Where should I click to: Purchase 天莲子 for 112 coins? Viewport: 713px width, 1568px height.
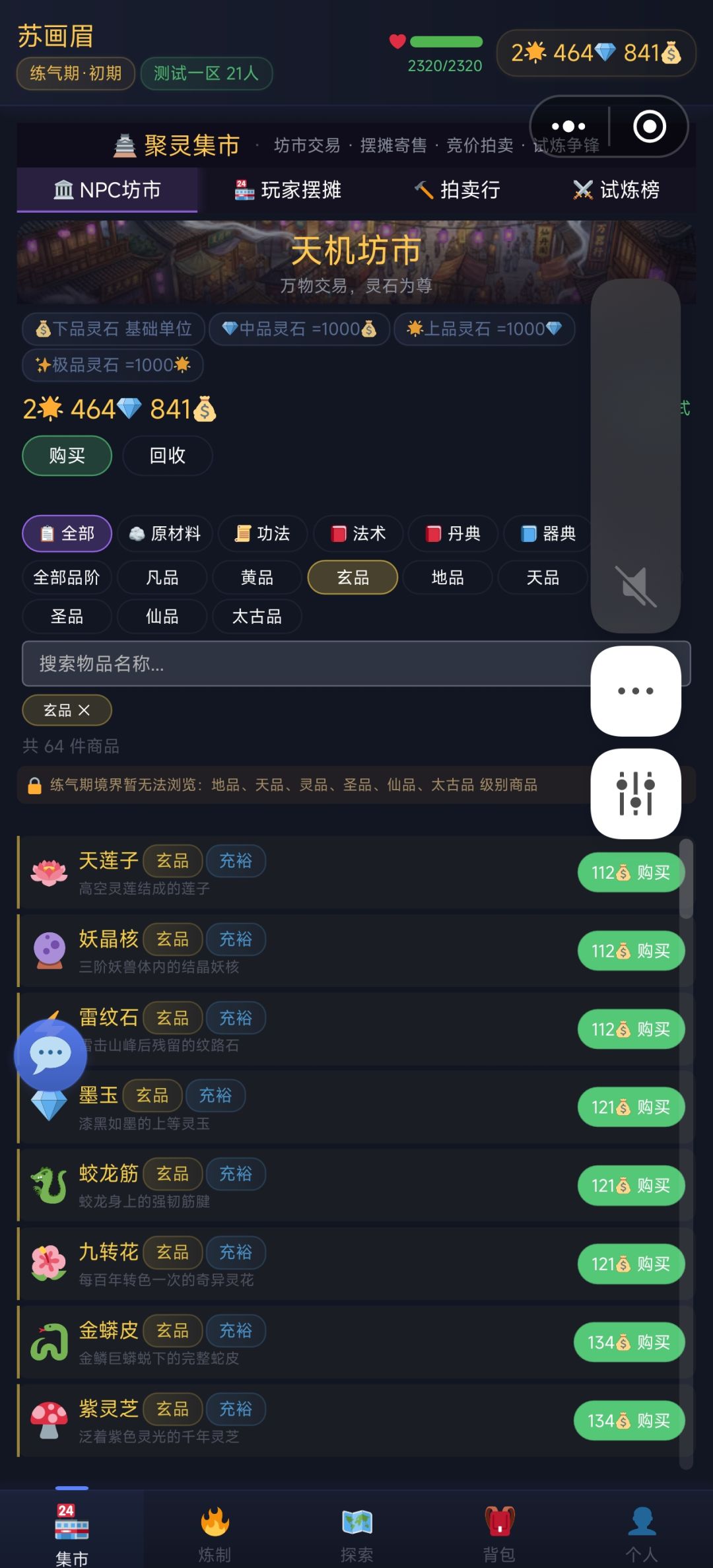(x=630, y=872)
